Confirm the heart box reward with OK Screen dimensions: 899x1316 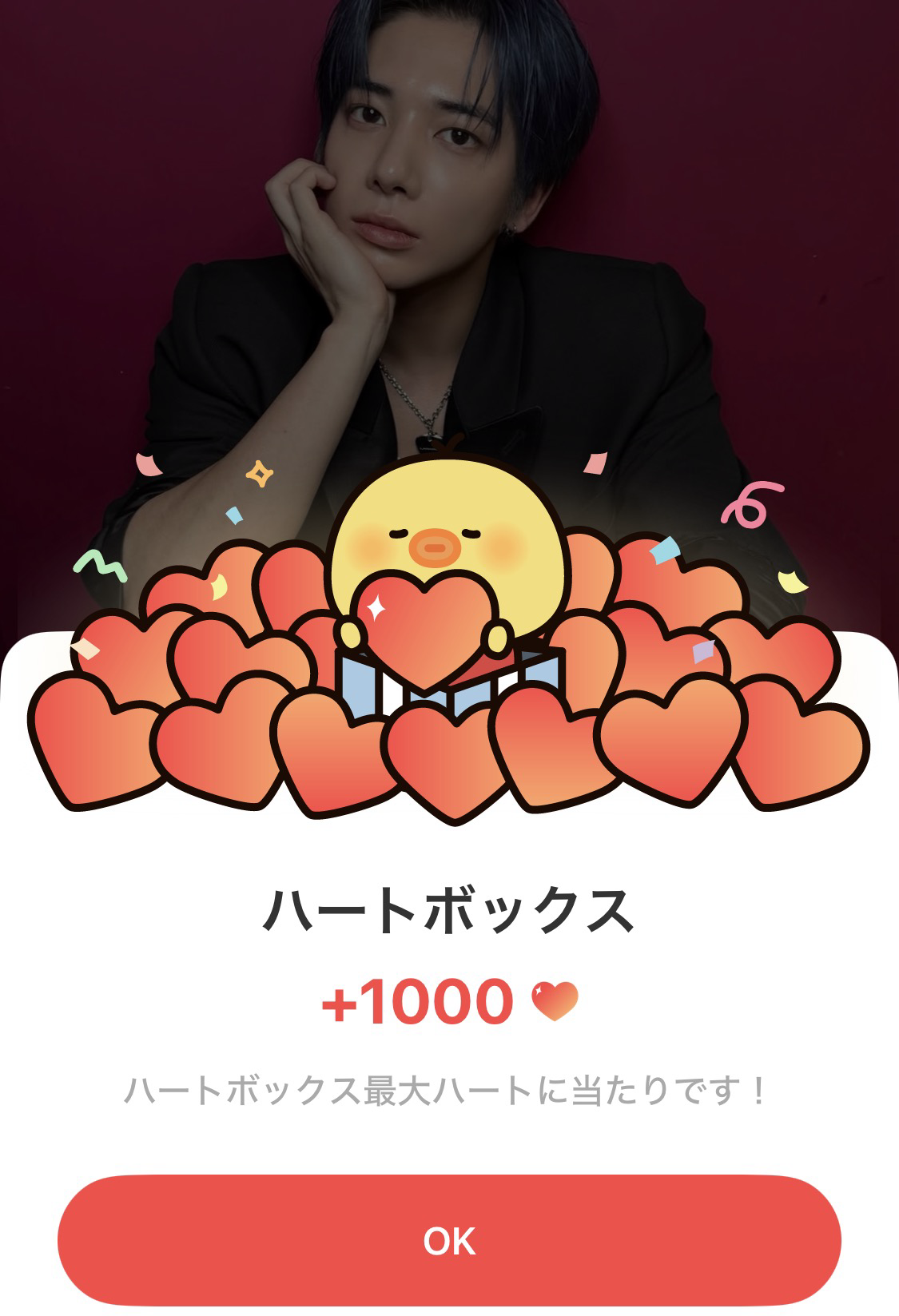449,1240
